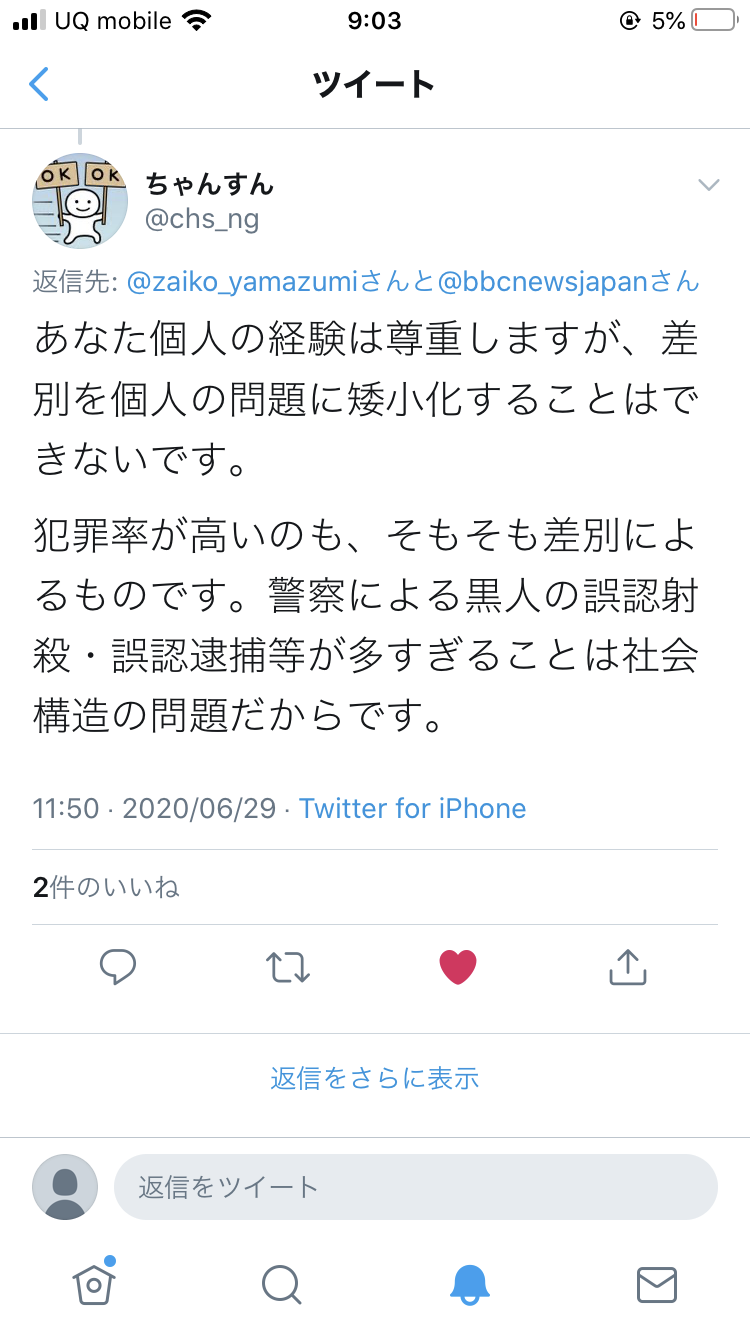Open the Notifications bell tab

(x=469, y=1284)
